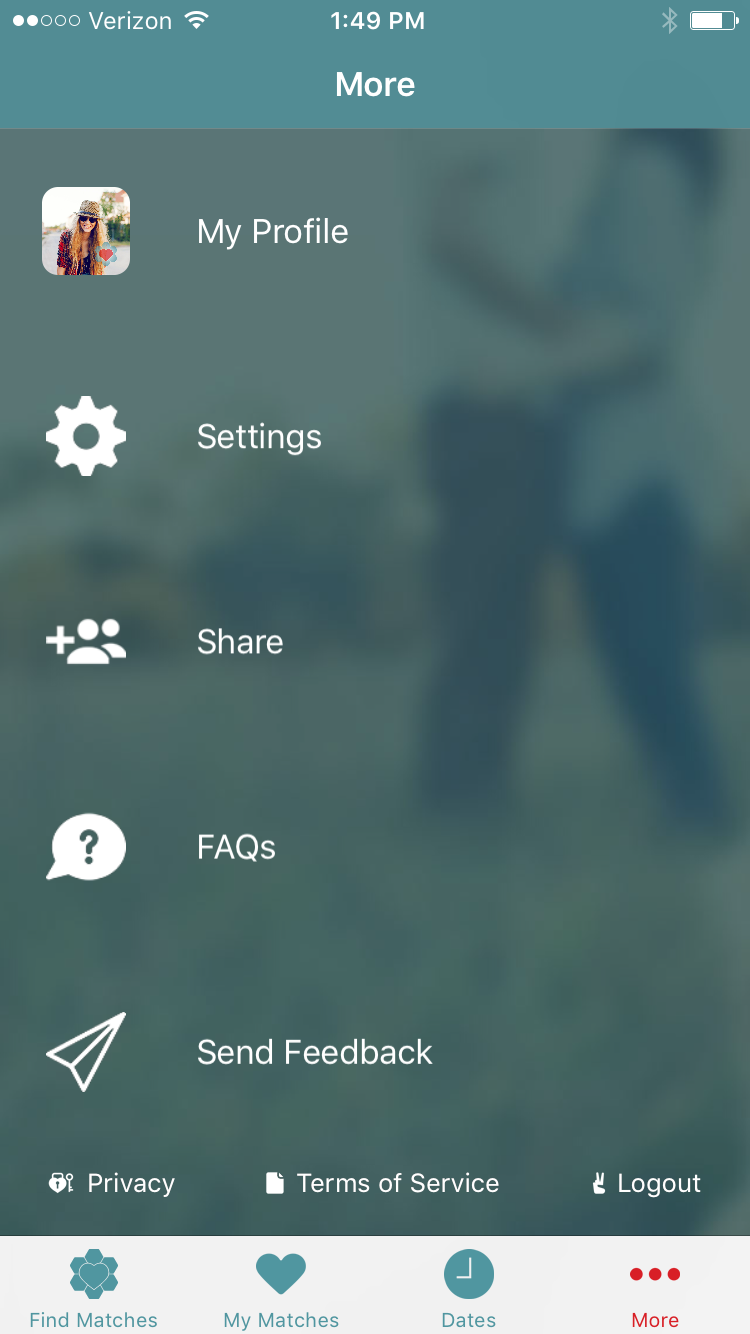Select the More tab

coord(655,1290)
